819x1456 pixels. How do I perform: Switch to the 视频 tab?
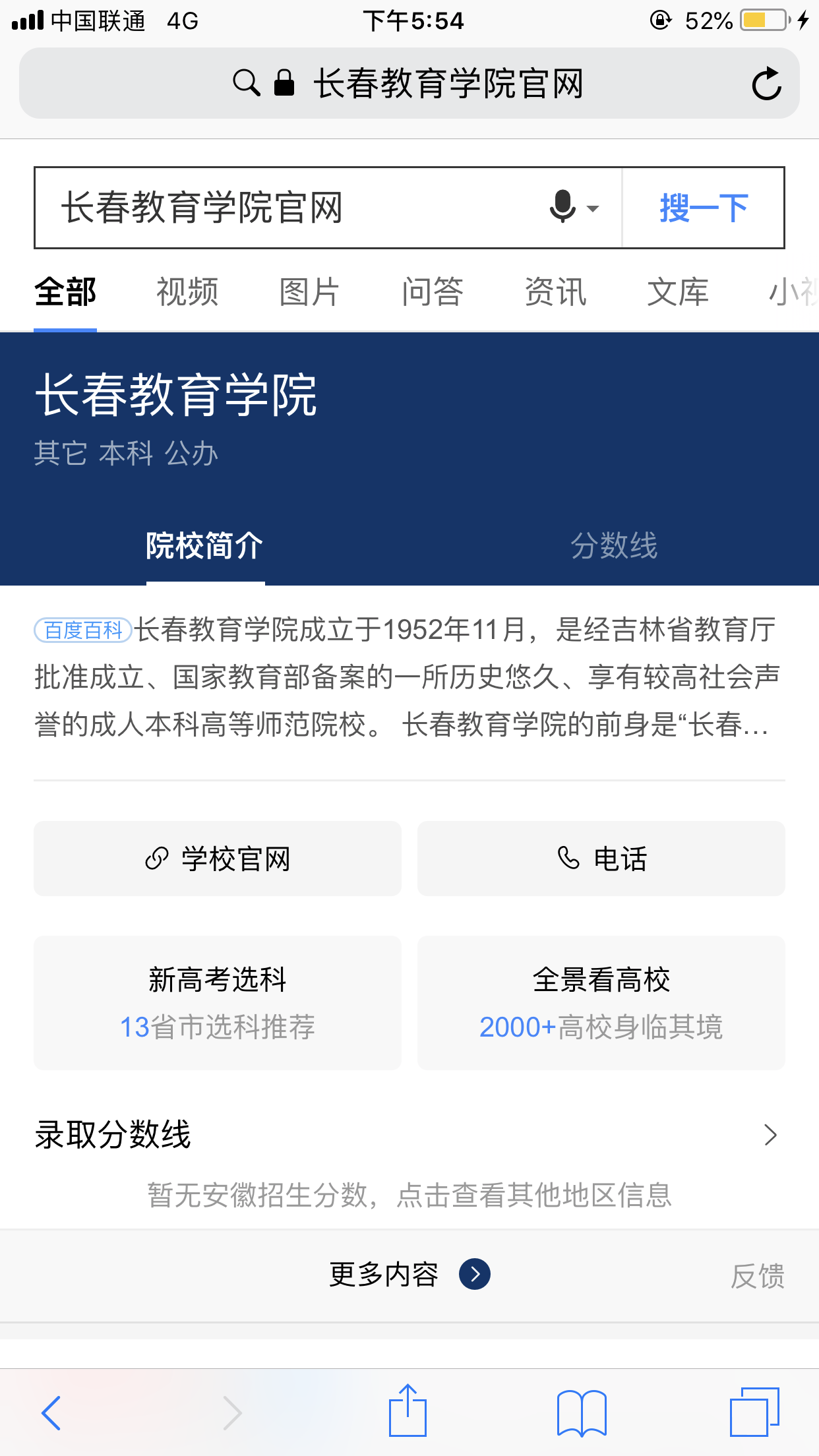187,292
